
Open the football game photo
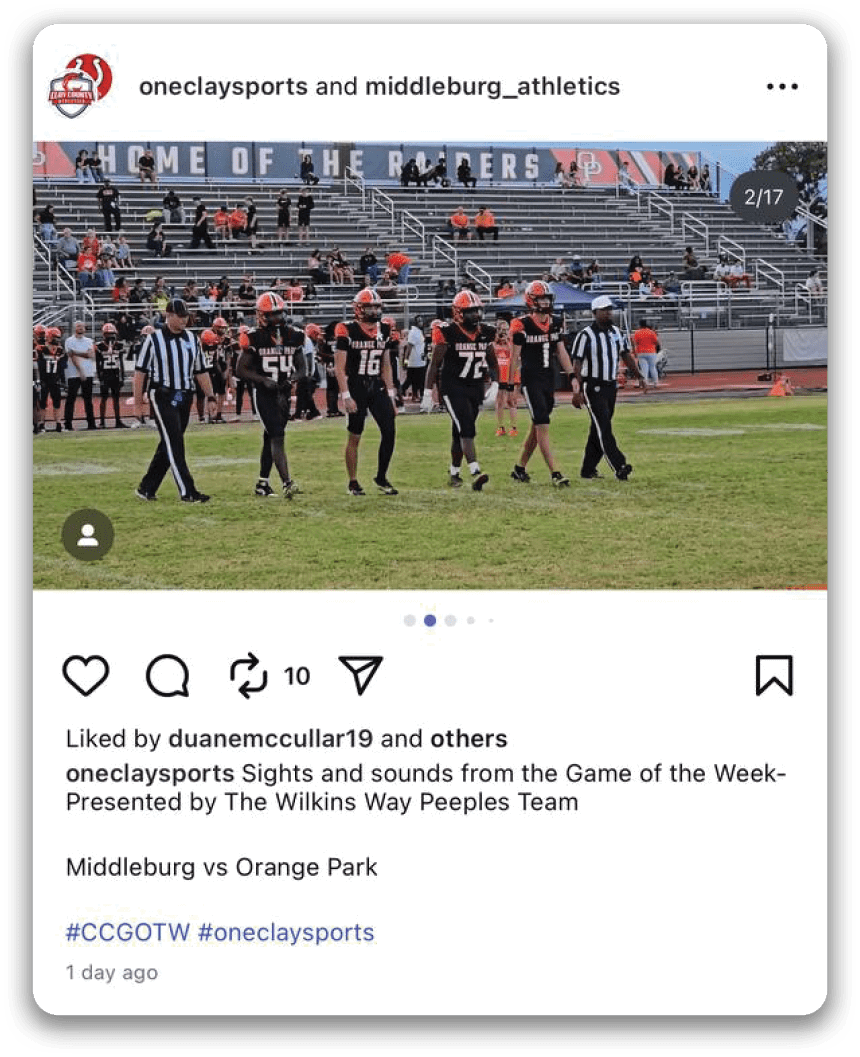(x=430, y=365)
